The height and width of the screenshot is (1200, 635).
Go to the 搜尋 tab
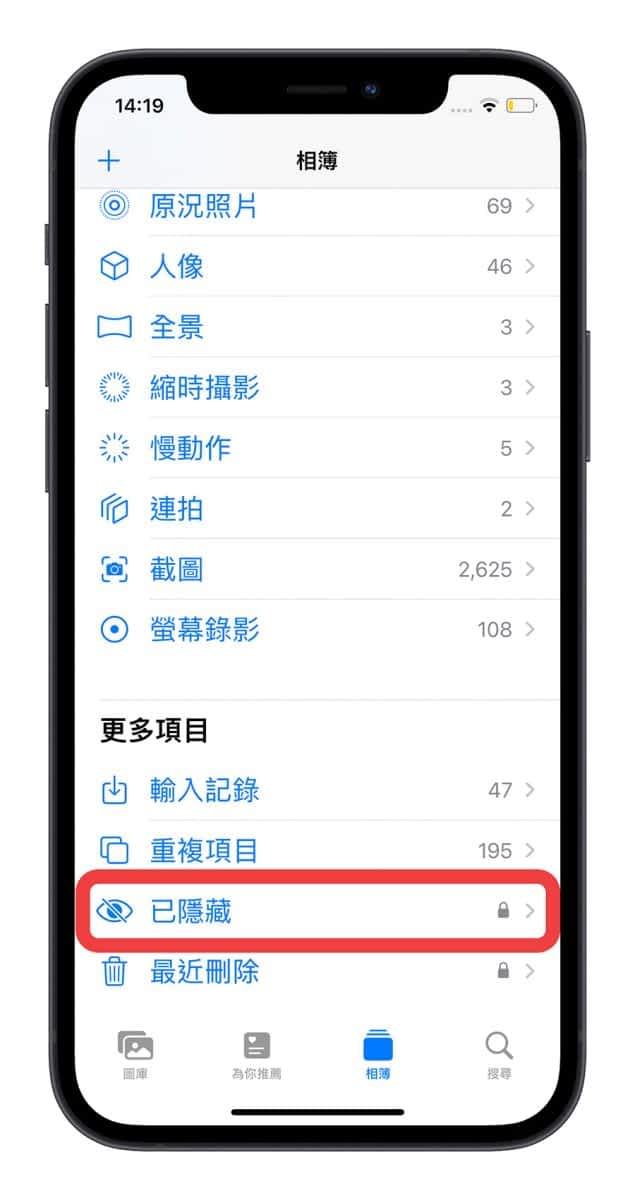(499, 1055)
